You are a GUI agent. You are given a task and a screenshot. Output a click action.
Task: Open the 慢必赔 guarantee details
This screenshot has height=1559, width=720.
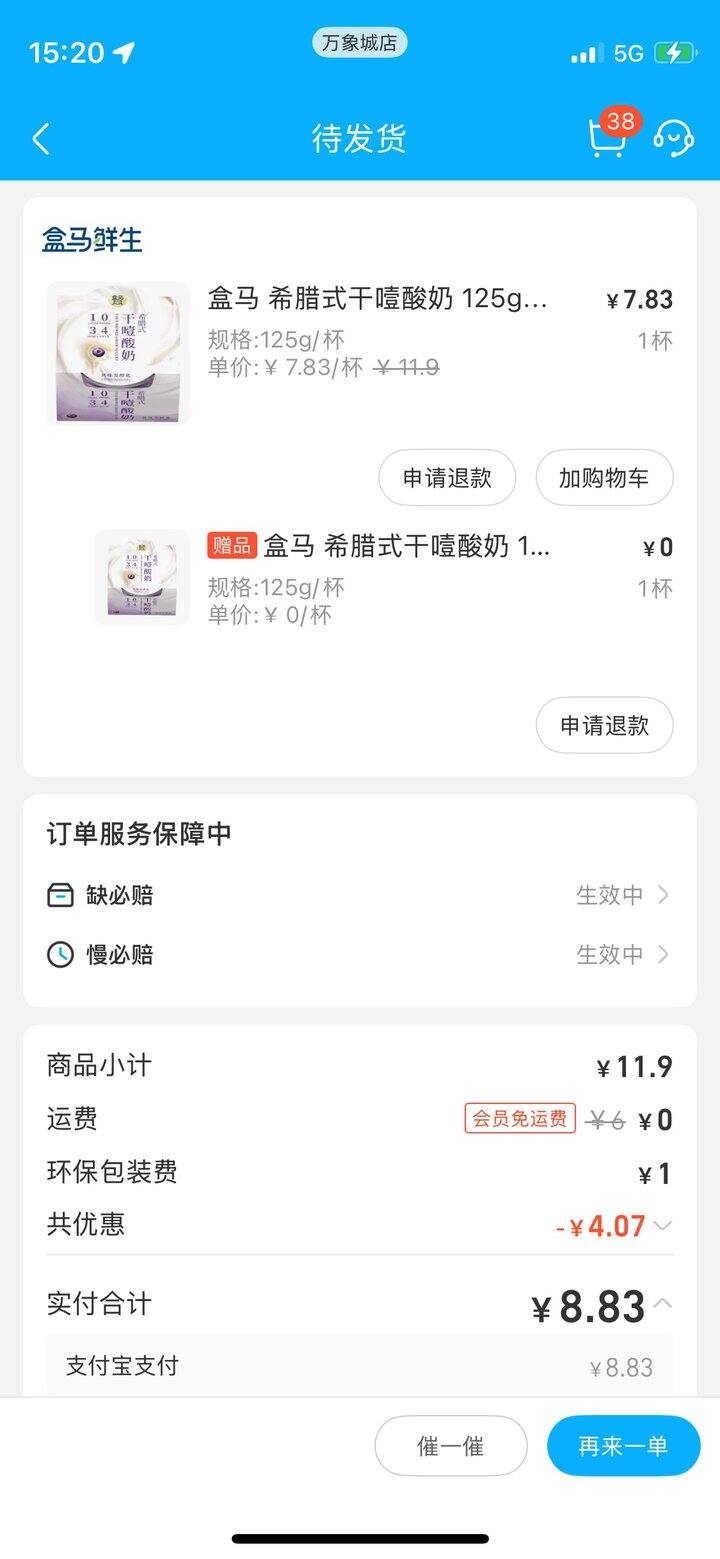(x=360, y=955)
